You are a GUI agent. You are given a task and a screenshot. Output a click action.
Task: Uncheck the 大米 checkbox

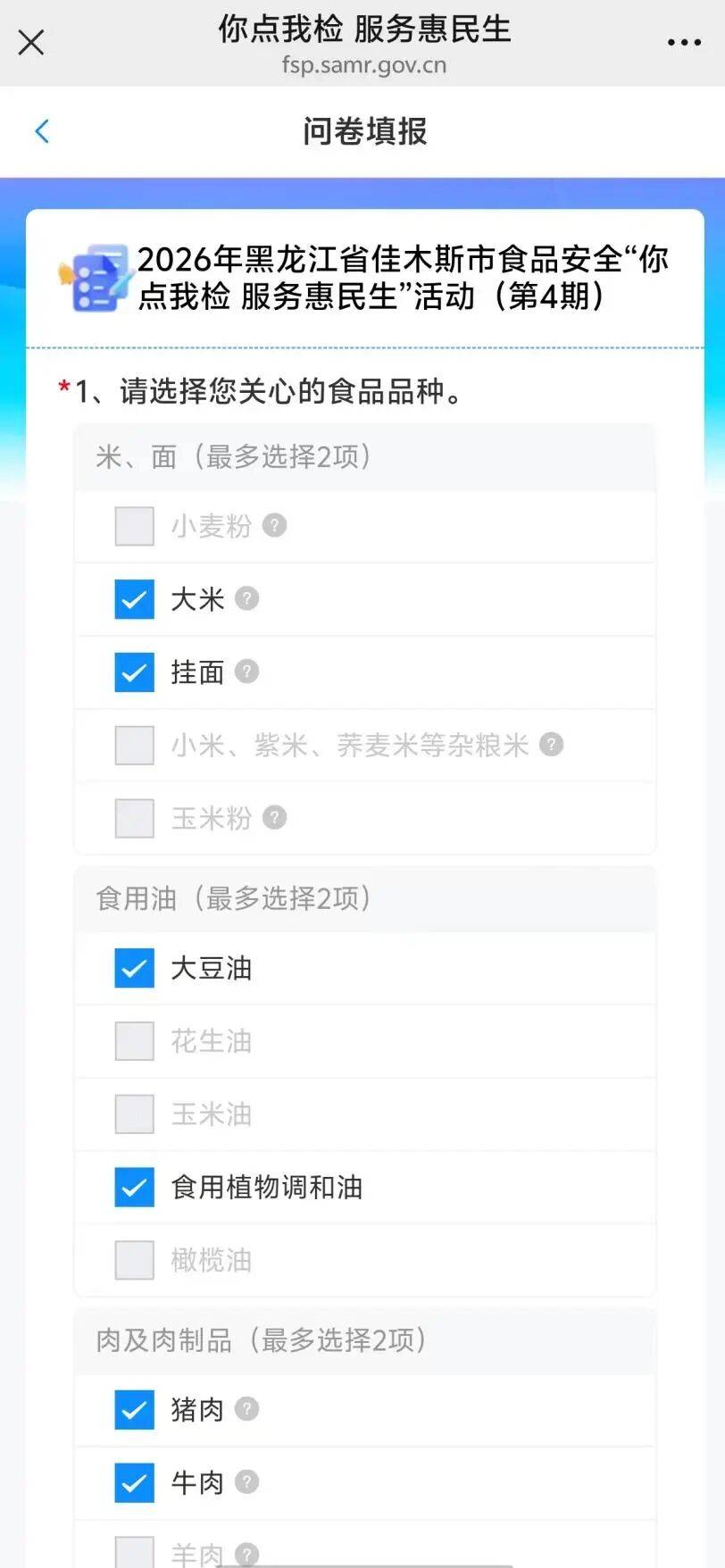134,599
